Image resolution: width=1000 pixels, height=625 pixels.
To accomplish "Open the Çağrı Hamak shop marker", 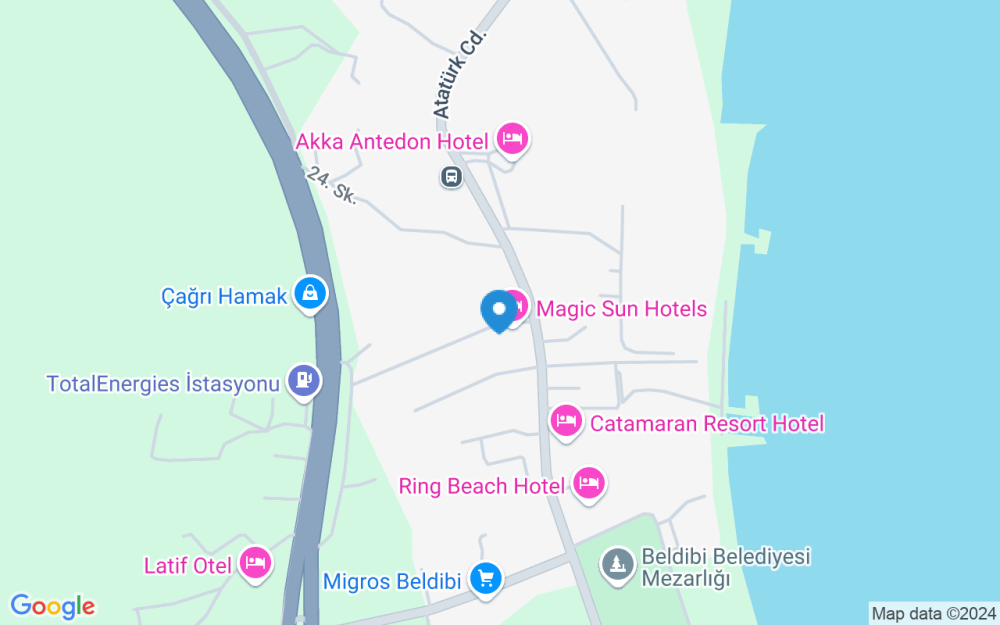I will [311, 293].
